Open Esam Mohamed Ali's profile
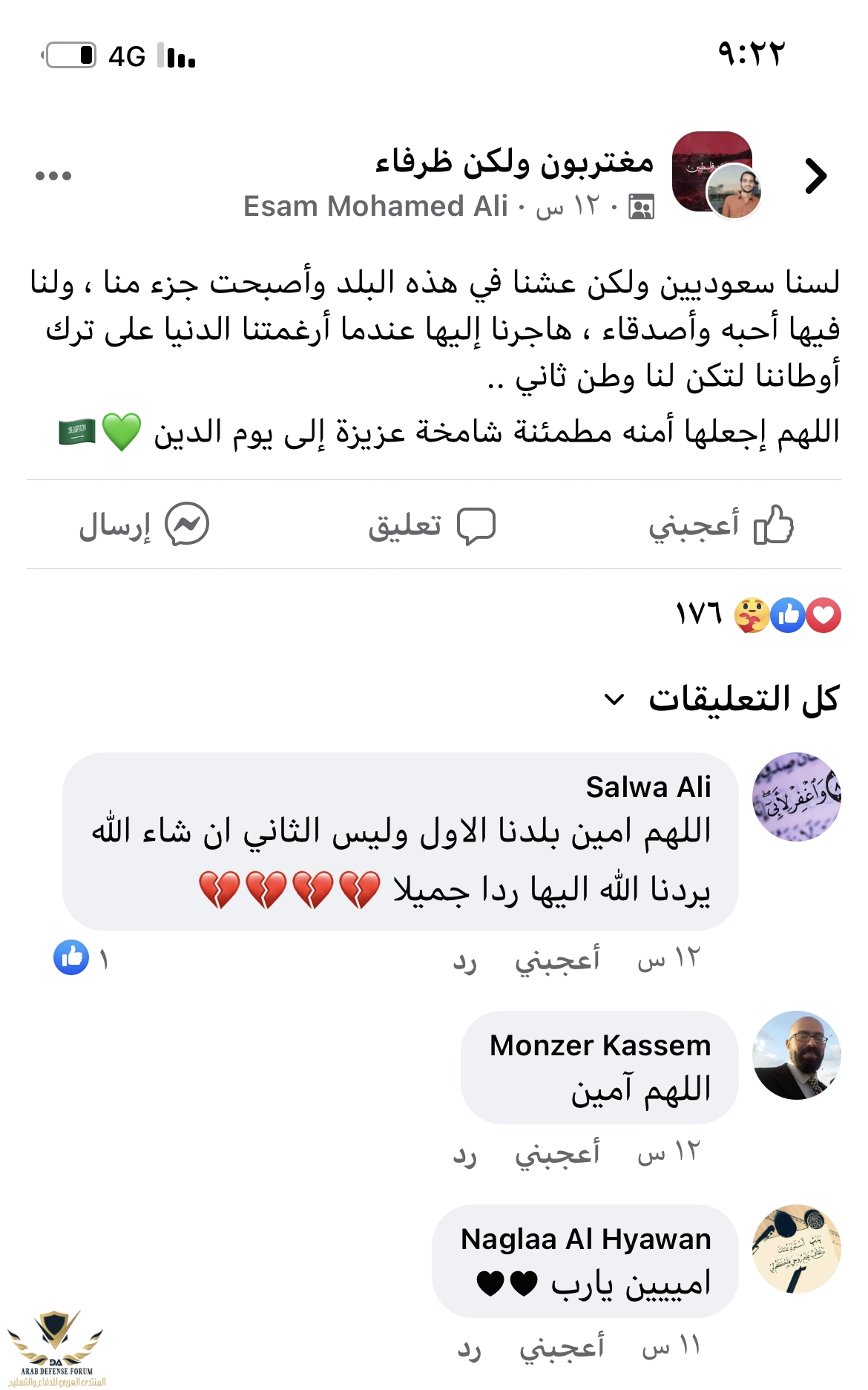This screenshot has width=868, height=1390. click(375, 206)
